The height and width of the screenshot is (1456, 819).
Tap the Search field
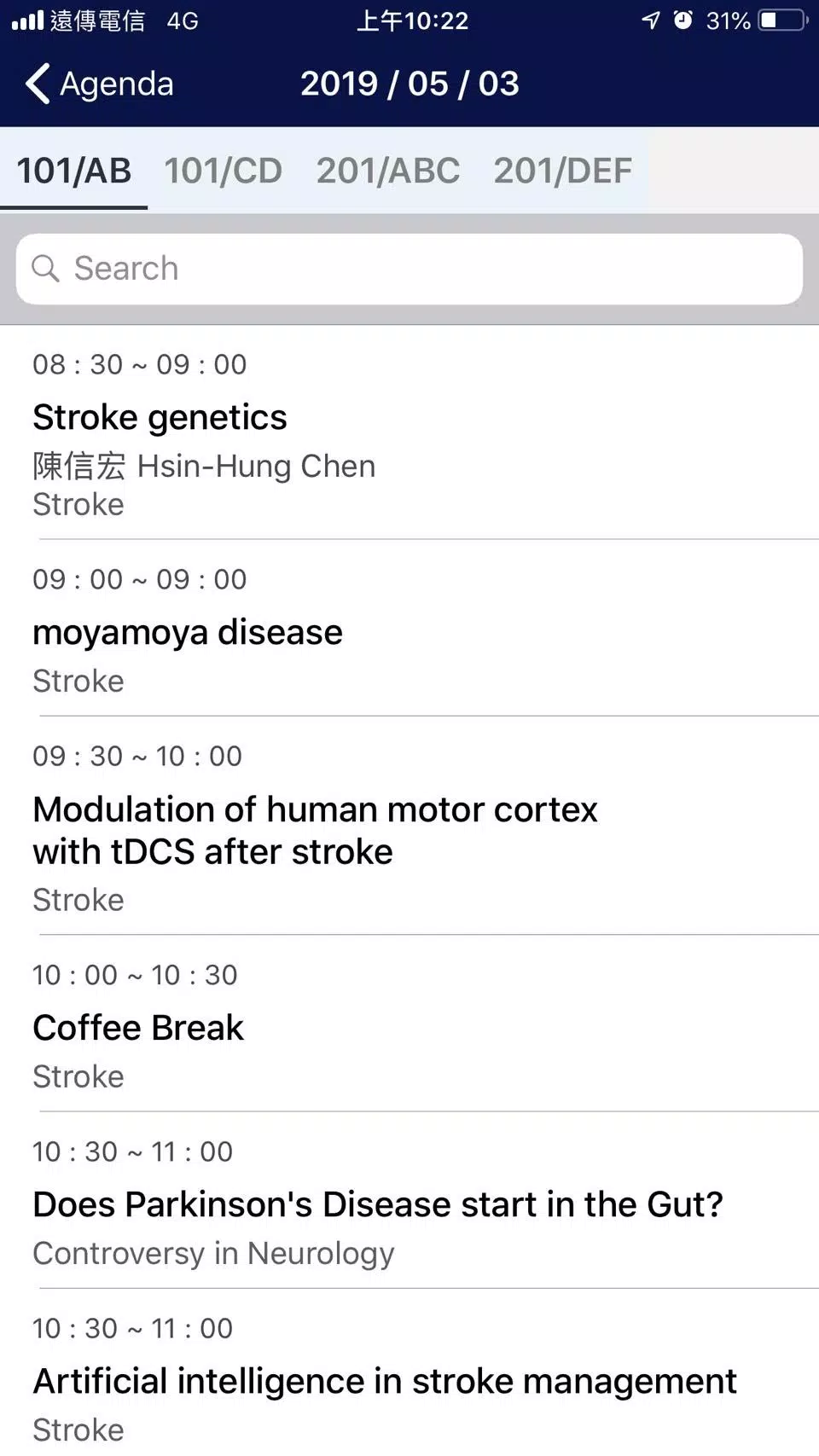point(409,269)
